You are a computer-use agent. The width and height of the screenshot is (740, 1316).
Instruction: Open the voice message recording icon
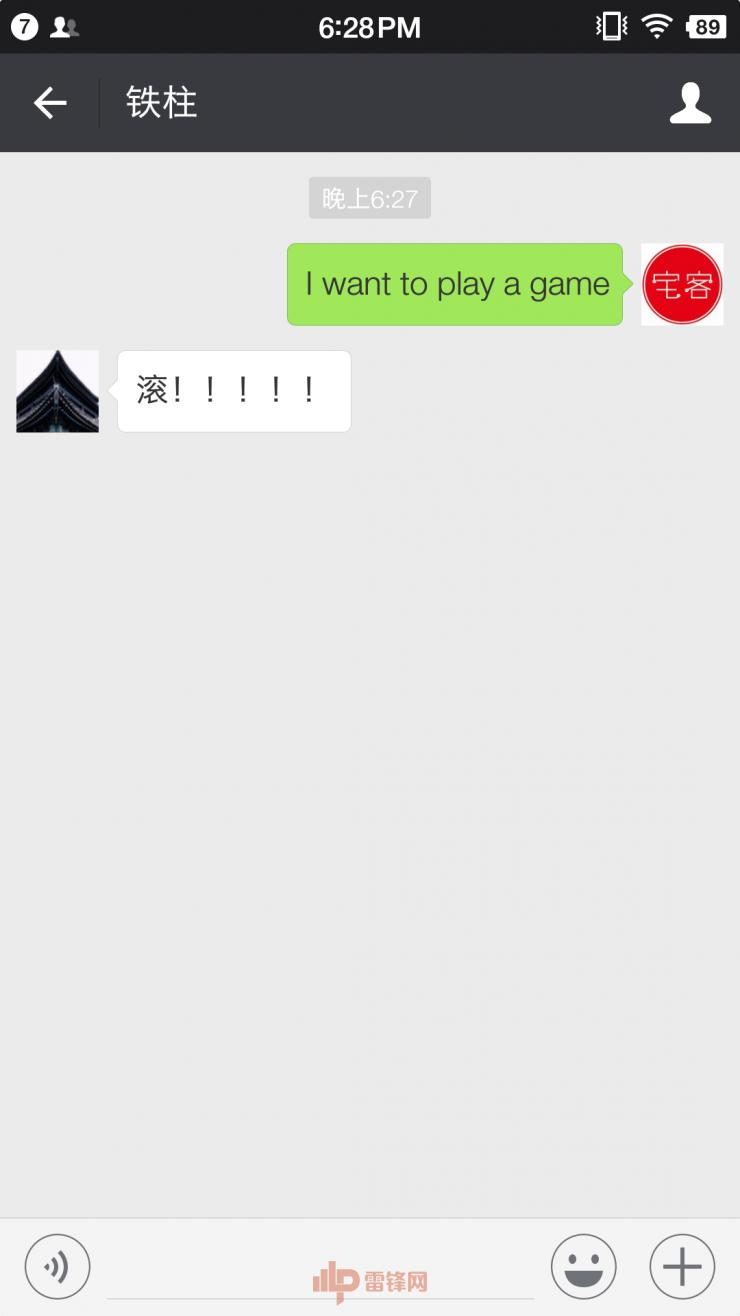pos(57,1266)
